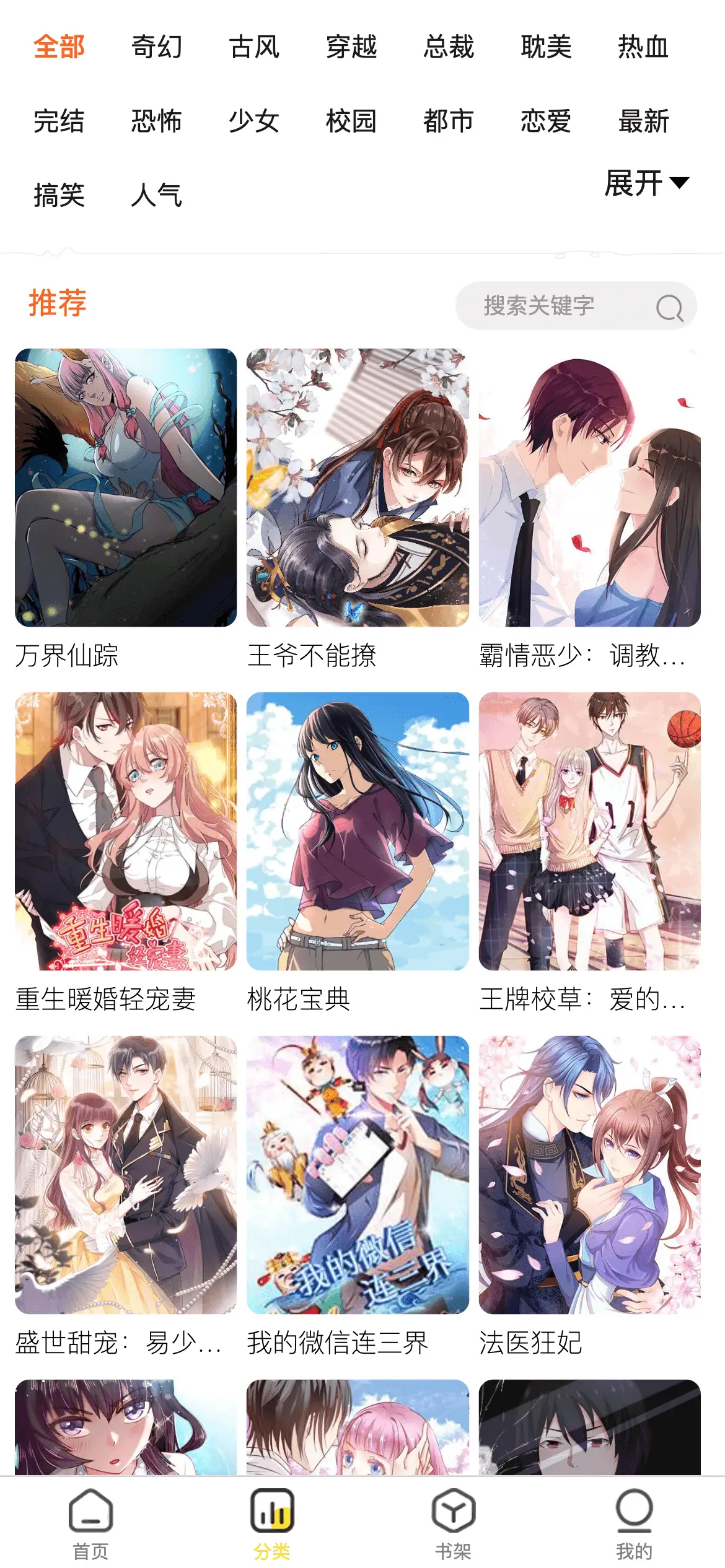Choose the 穿越 category filter
The width and height of the screenshot is (725, 1568).
click(351, 47)
